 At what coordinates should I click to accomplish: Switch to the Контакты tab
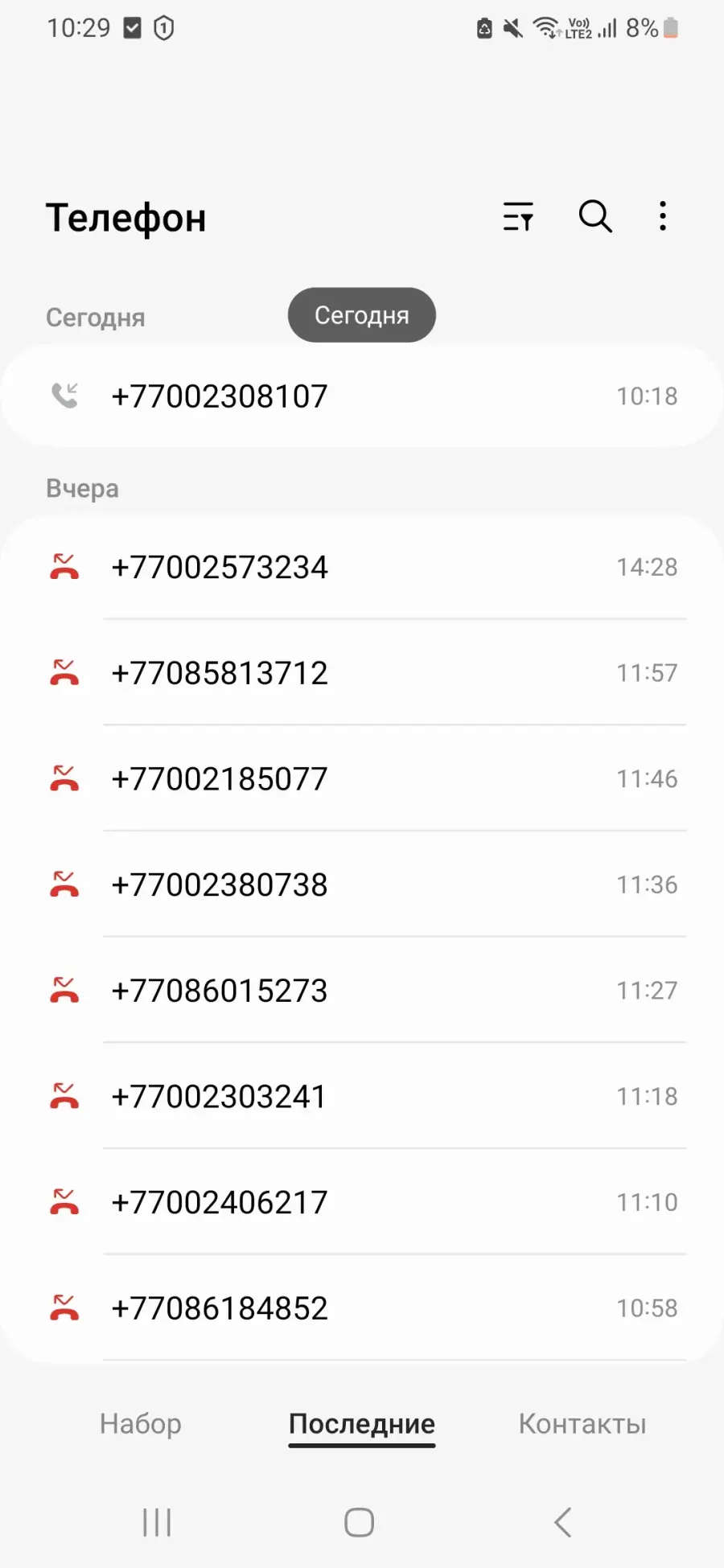tap(582, 1423)
